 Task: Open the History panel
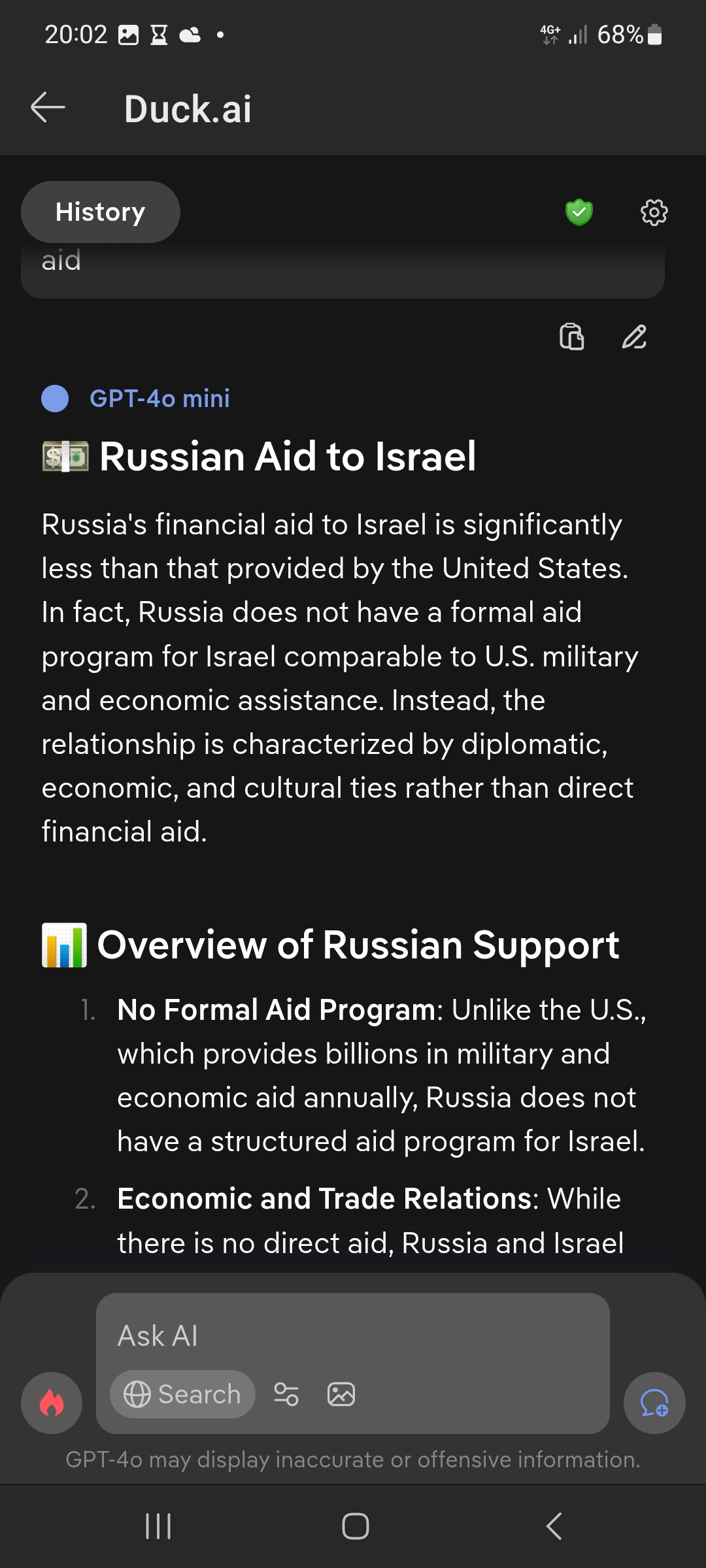pyautogui.click(x=100, y=212)
